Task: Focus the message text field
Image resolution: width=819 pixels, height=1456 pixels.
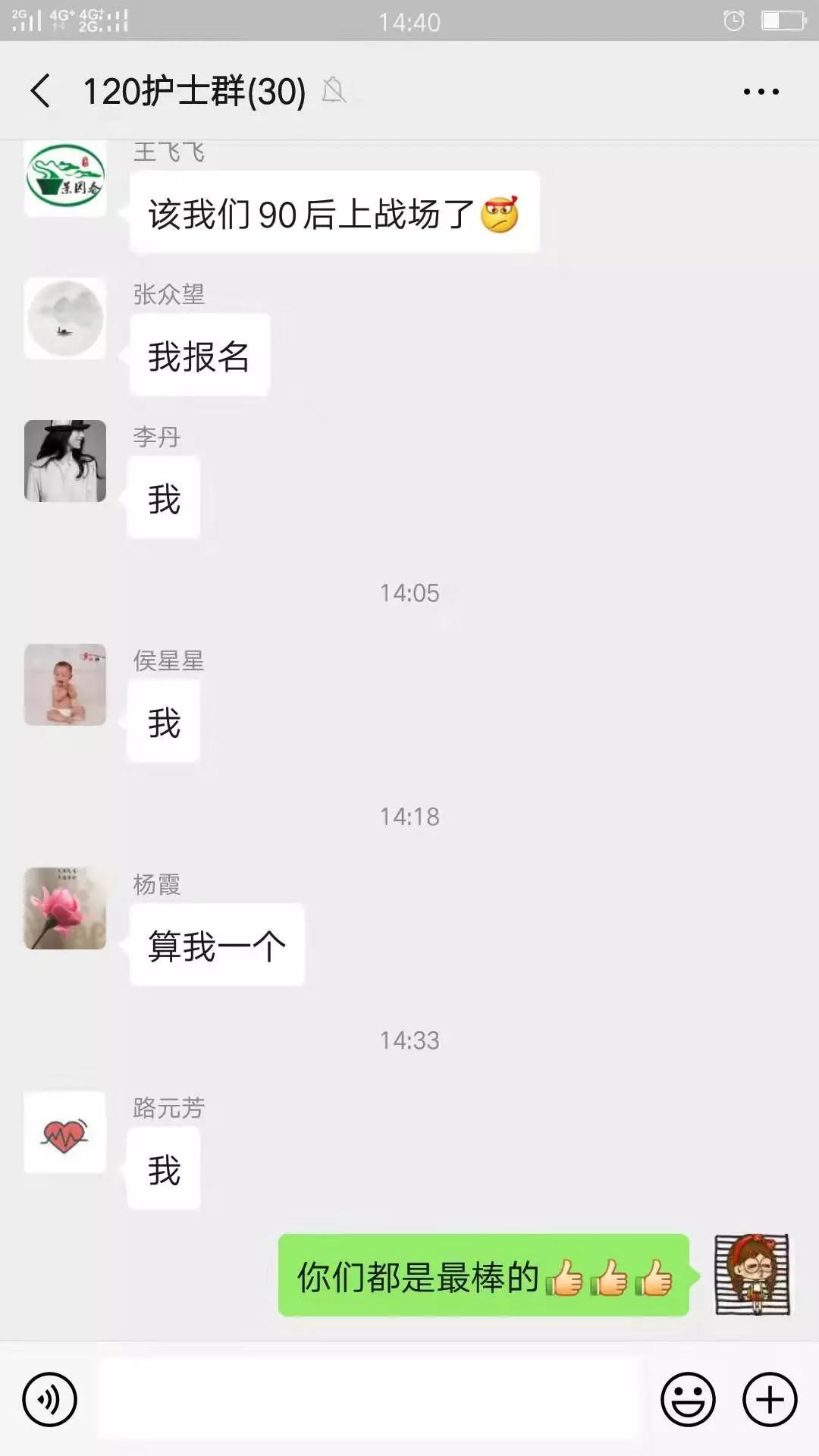Action: 369,1399
